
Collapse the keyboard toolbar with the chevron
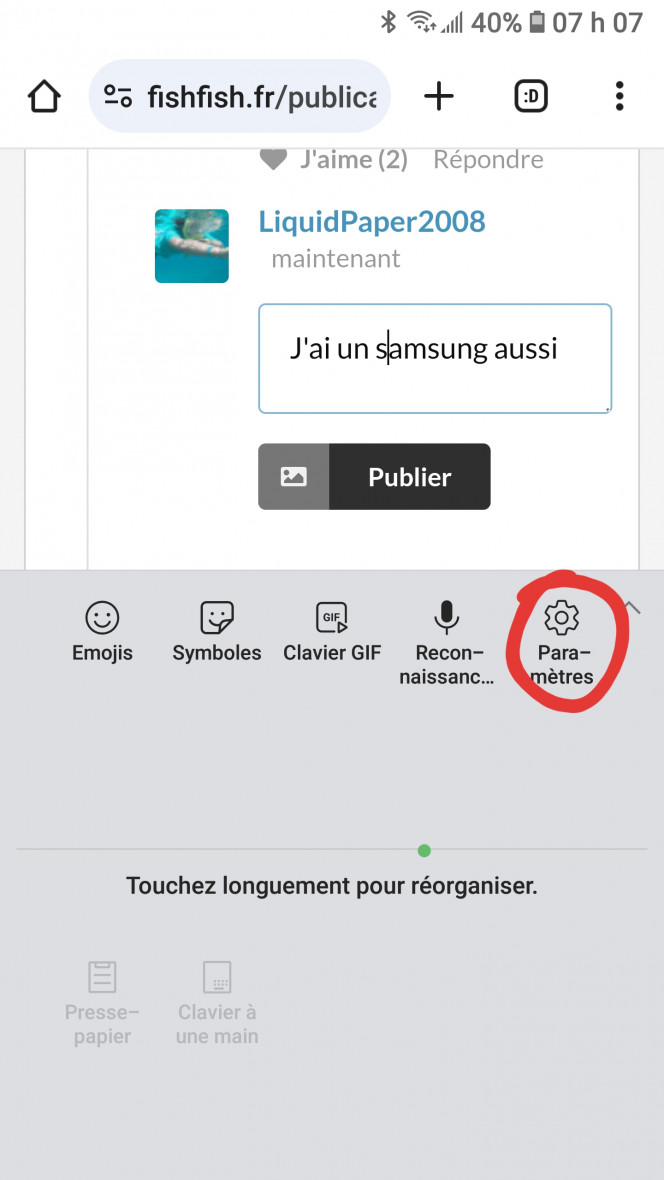pos(633,607)
